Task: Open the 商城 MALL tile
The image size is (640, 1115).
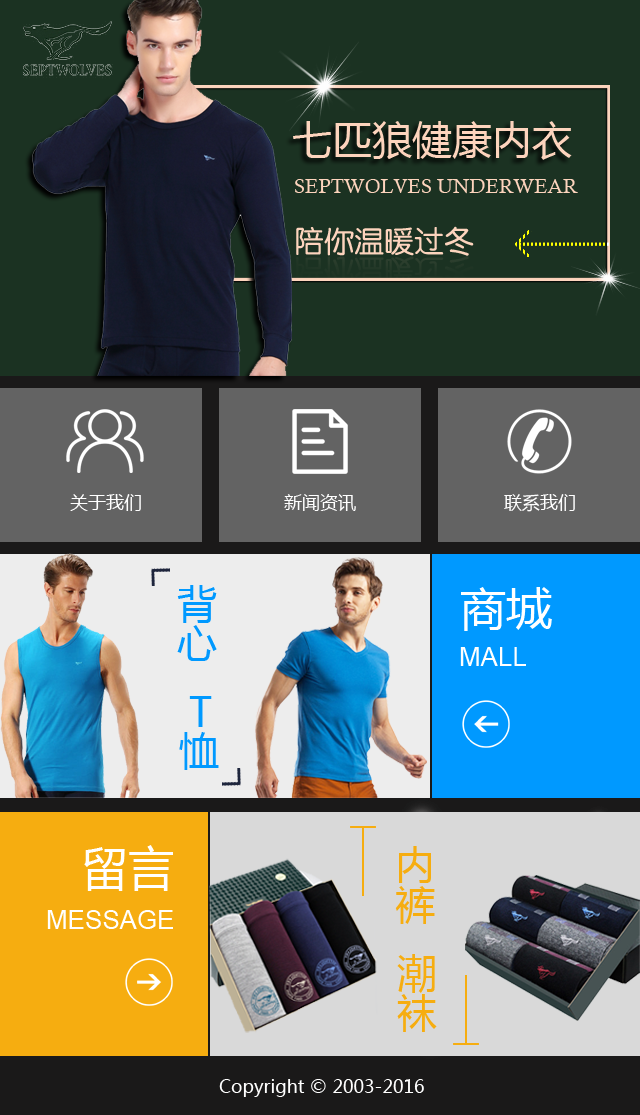Action: click(536, 676)
